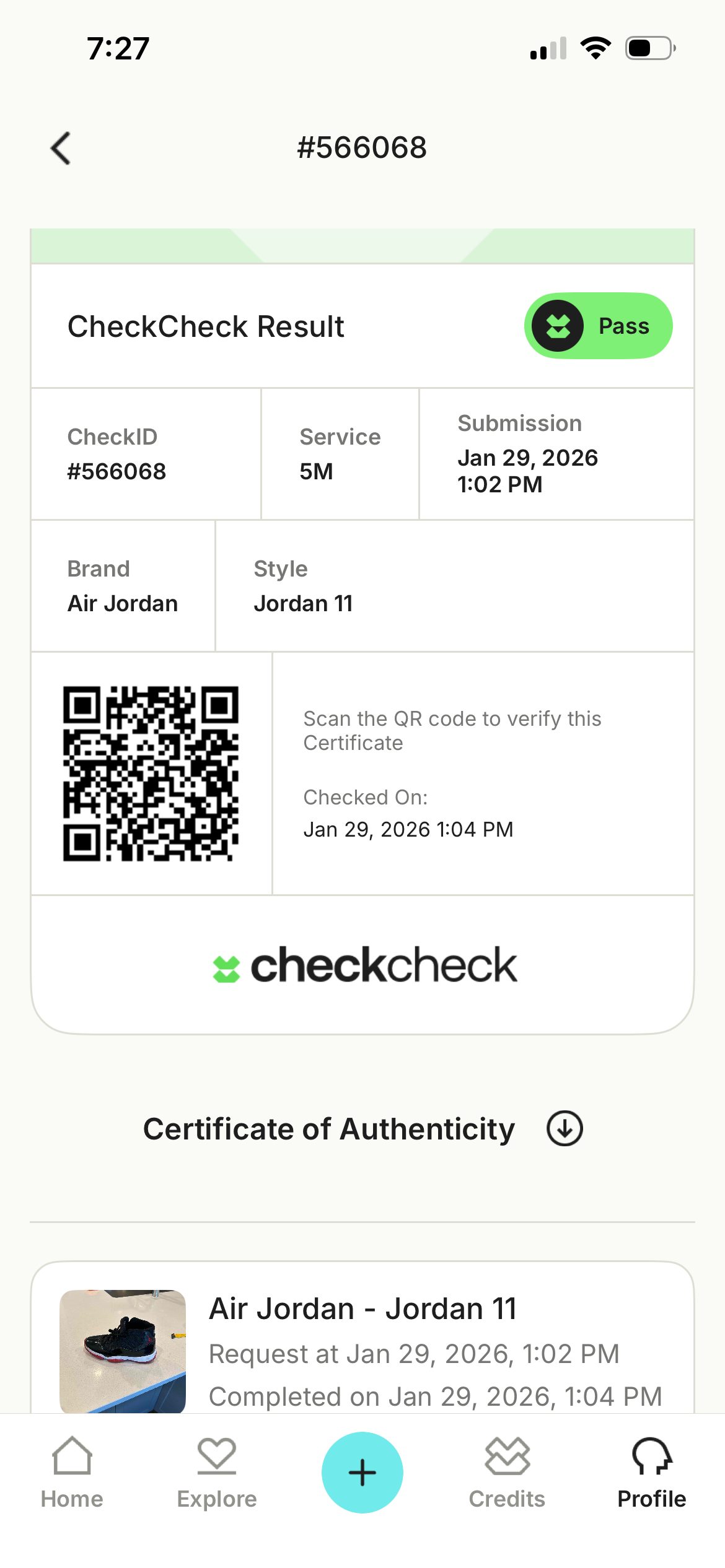Open the Air Jordan - Jordan 11 request card
This screenshot has height=1568, width=725.
tap(362, 1350)
